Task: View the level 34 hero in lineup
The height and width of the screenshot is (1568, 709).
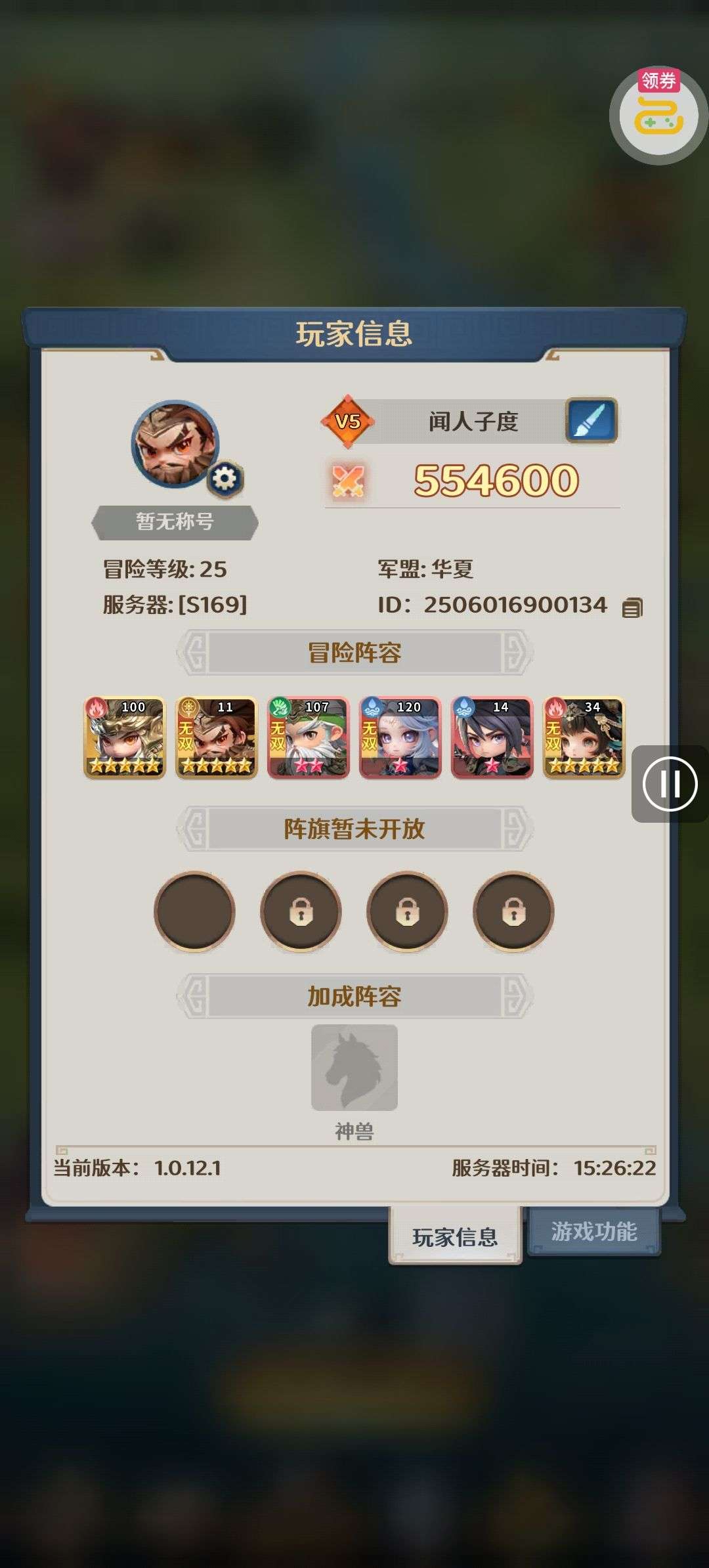Action: point(584,737)
